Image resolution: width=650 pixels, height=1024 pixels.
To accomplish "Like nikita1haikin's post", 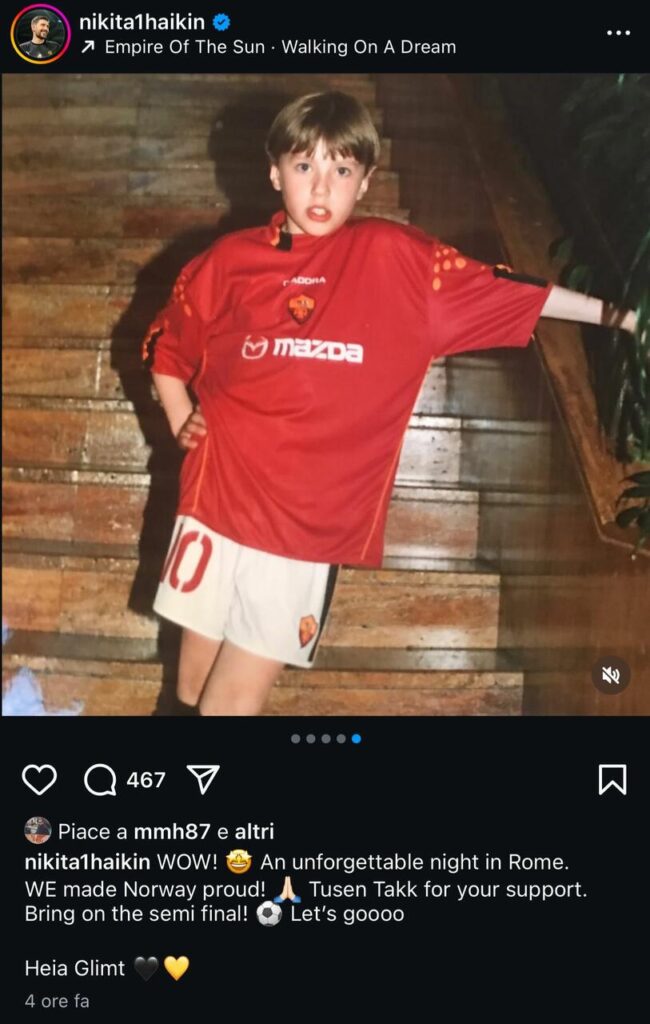I will [39, 779].
